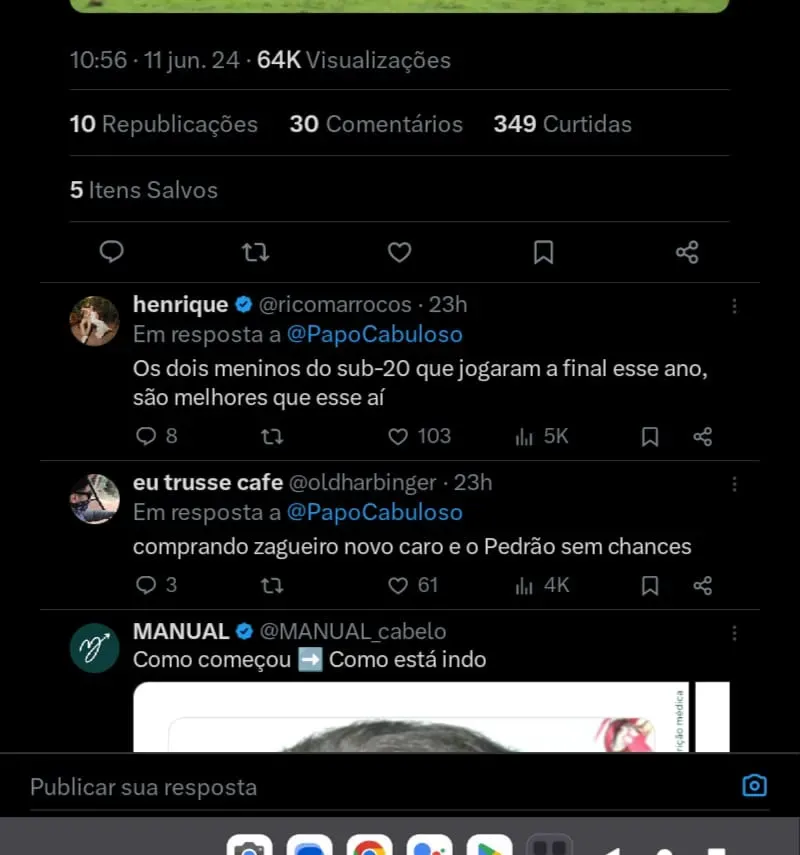Bookmark the main post

(x=543, y=252)
